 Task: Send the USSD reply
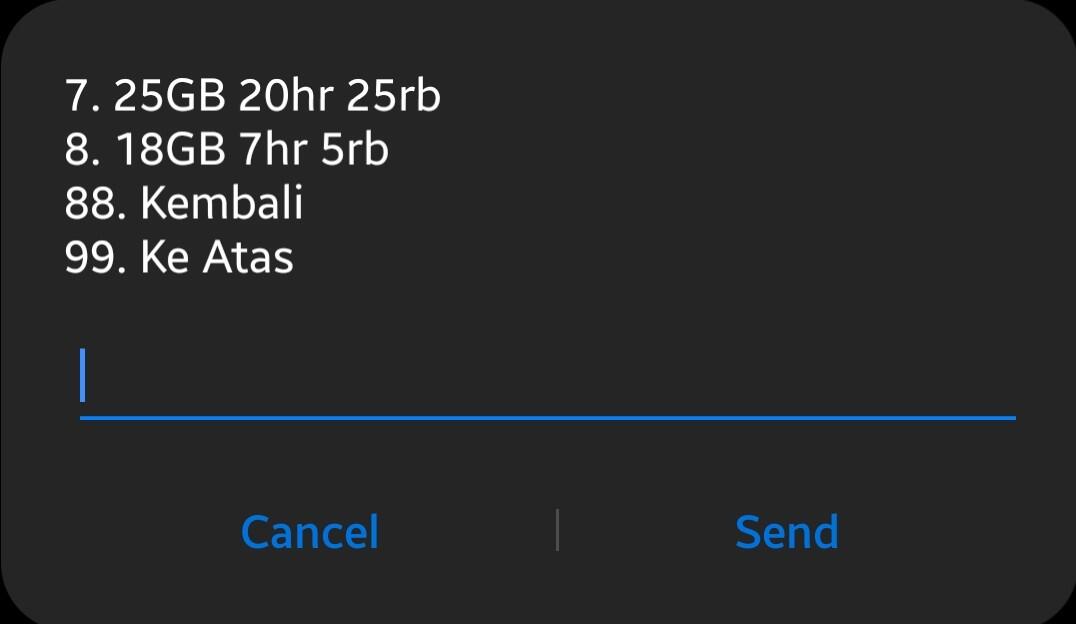[x=786, y=531]
